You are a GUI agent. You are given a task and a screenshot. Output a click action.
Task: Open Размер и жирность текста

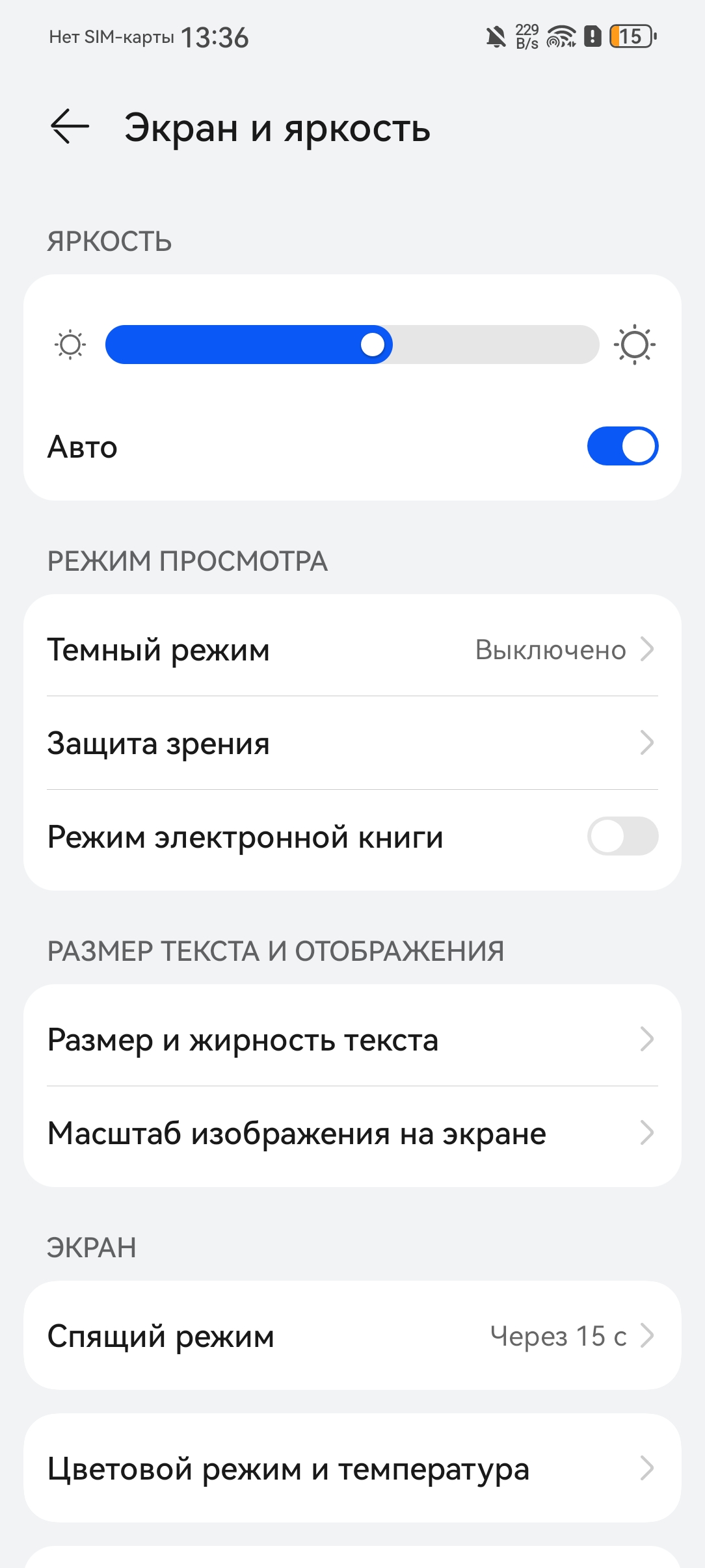click(x=352, y=1039)
